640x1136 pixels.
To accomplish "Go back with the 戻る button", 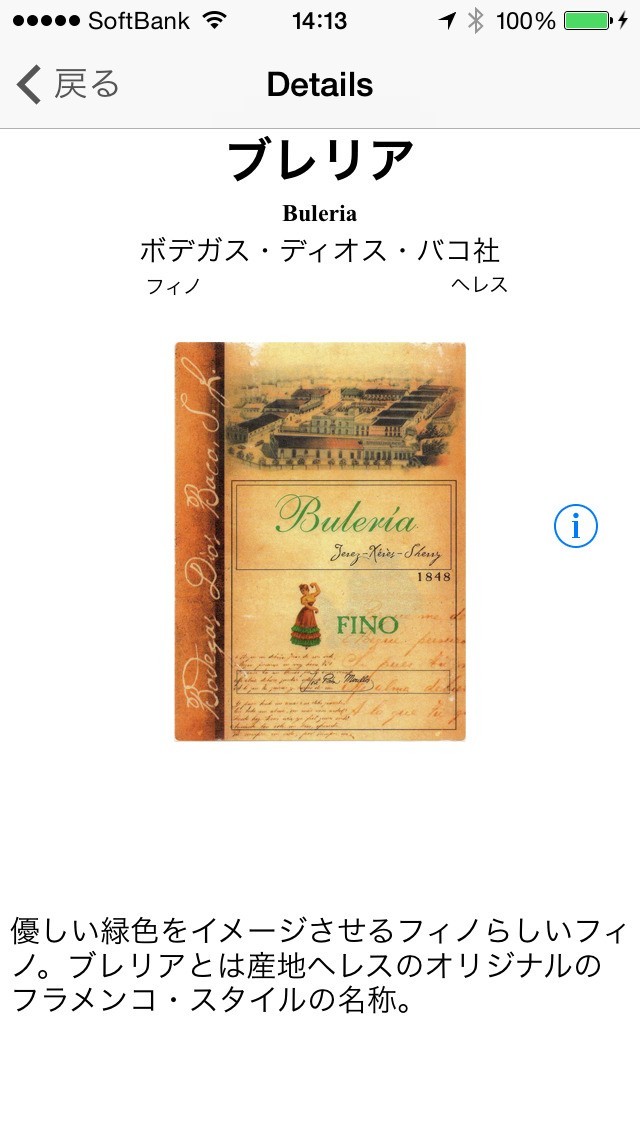I will click(x=67, y=84).
